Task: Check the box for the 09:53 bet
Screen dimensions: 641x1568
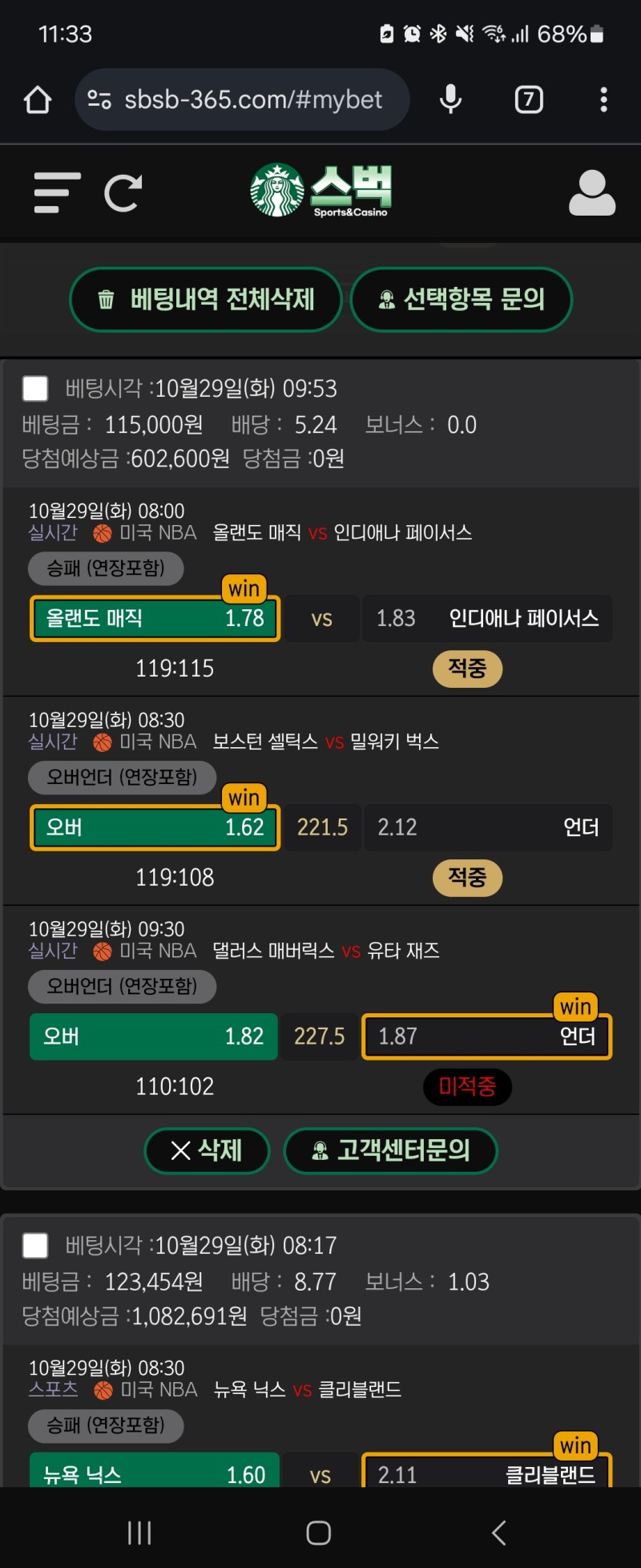Action: pos(35,389)
